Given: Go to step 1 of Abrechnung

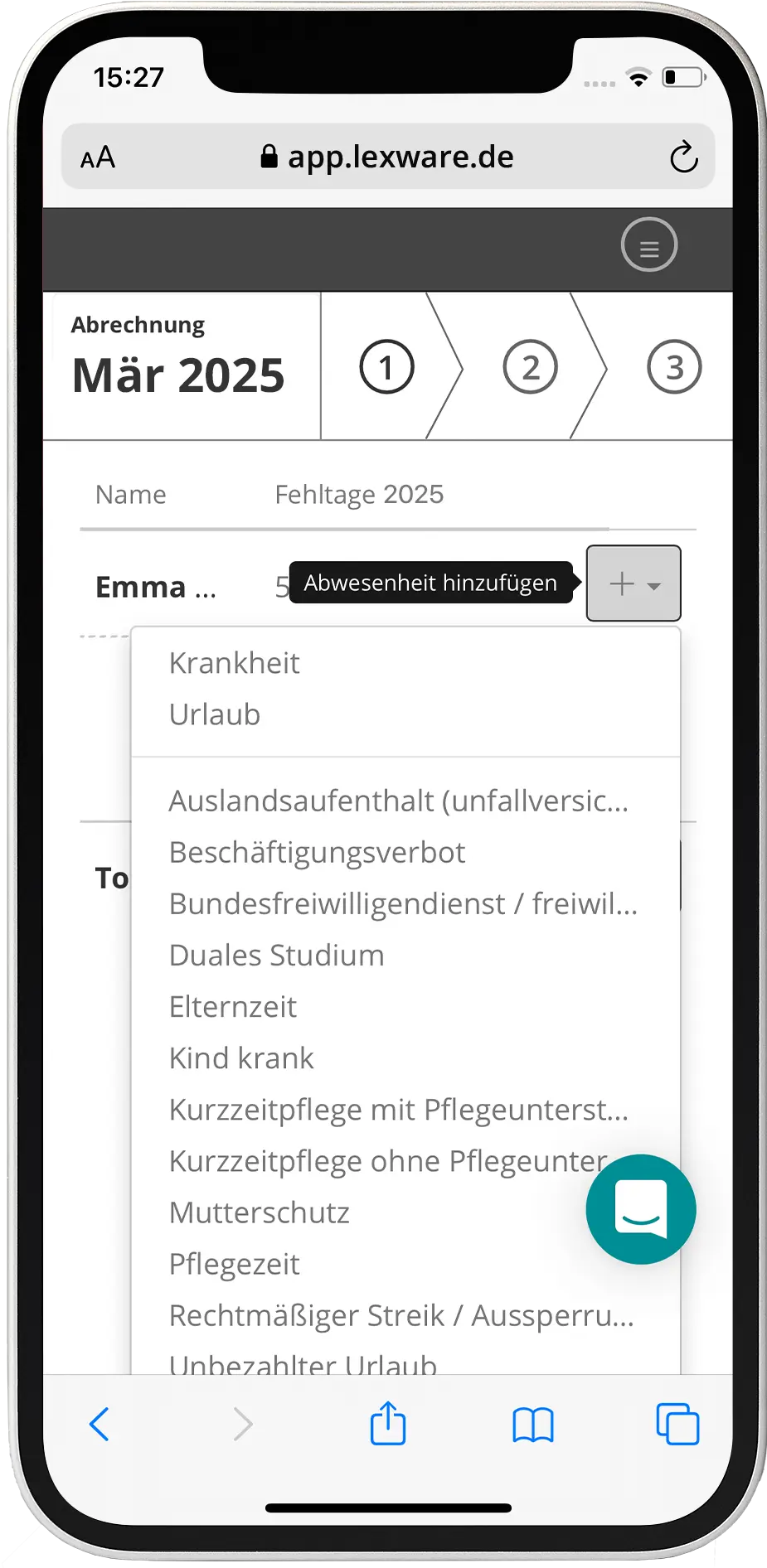Looking at the screenshot, I should coord(386,367).
